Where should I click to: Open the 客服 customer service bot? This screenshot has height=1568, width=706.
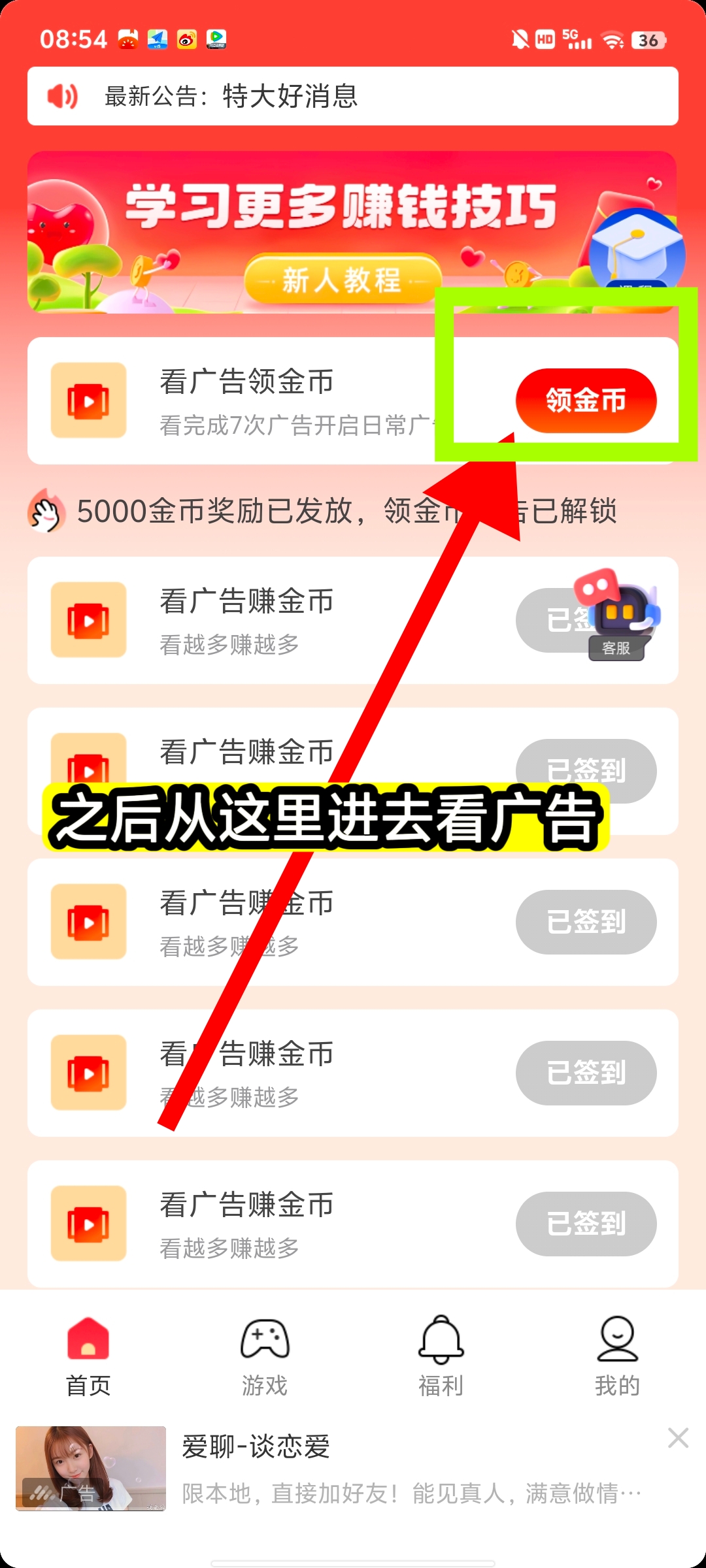coord(617,614)
